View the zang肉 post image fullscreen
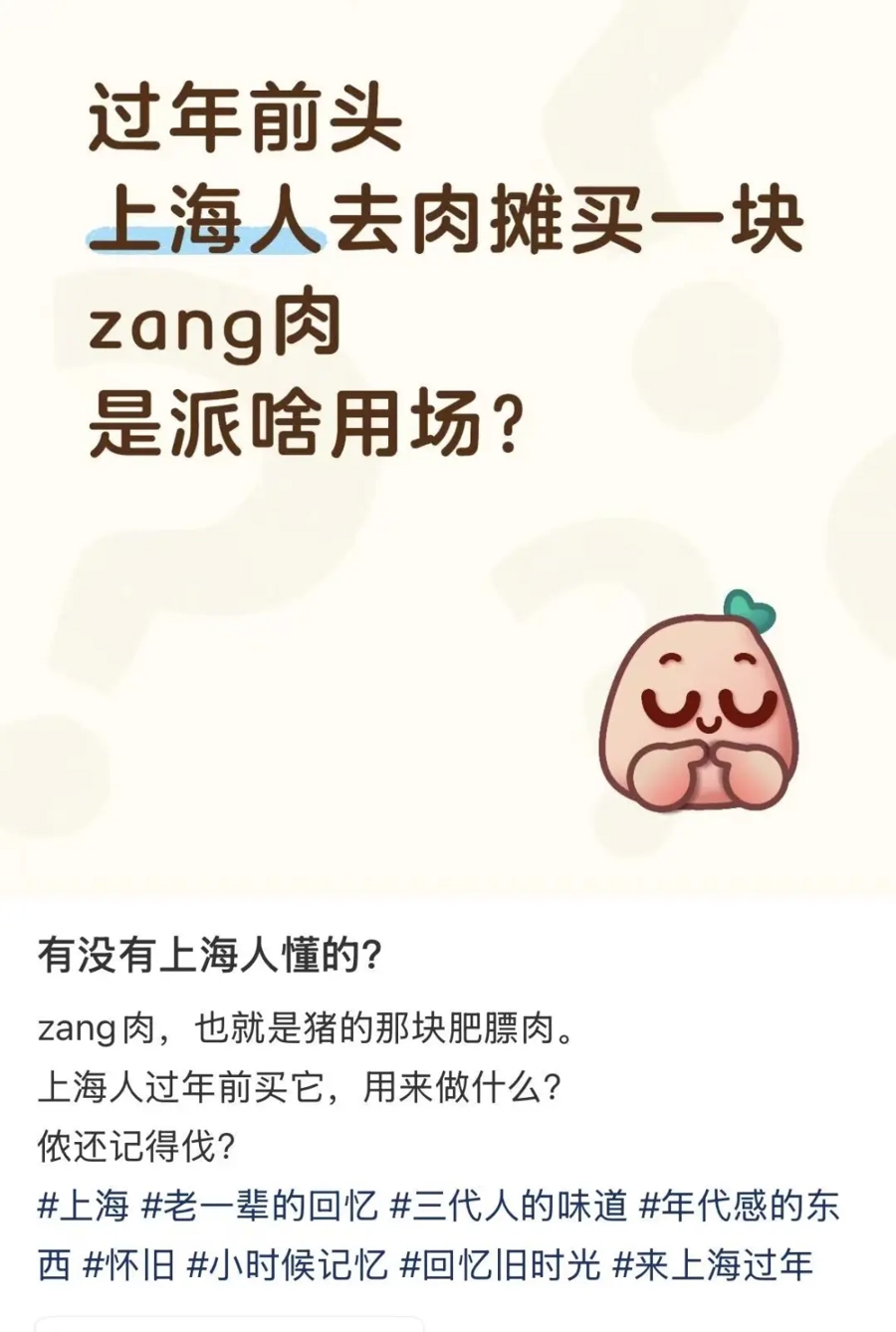The height and width of the screenshot is (1332, 896). click(x=448, y=448)
